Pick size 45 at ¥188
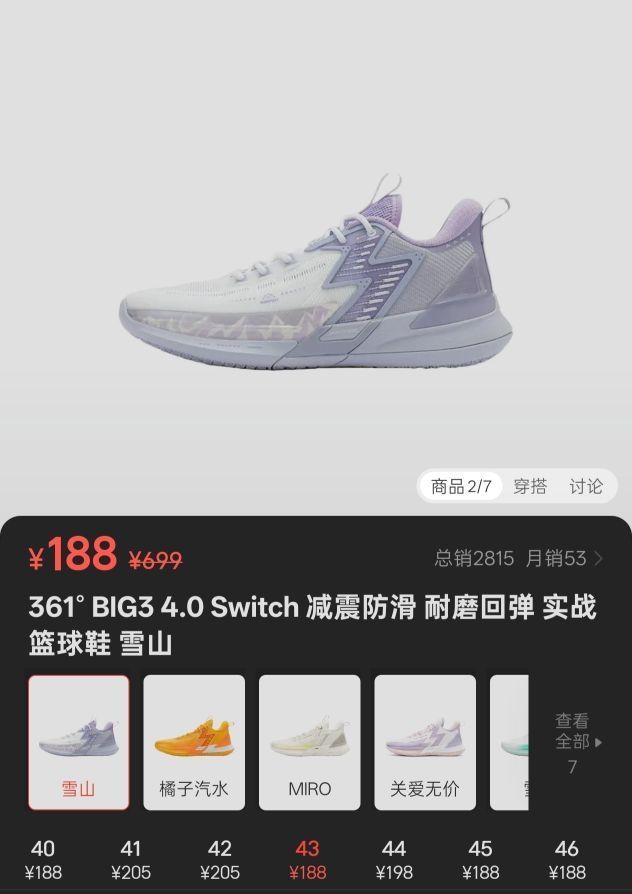Screen dimensions: 632x894 click(x=481, y=860)
